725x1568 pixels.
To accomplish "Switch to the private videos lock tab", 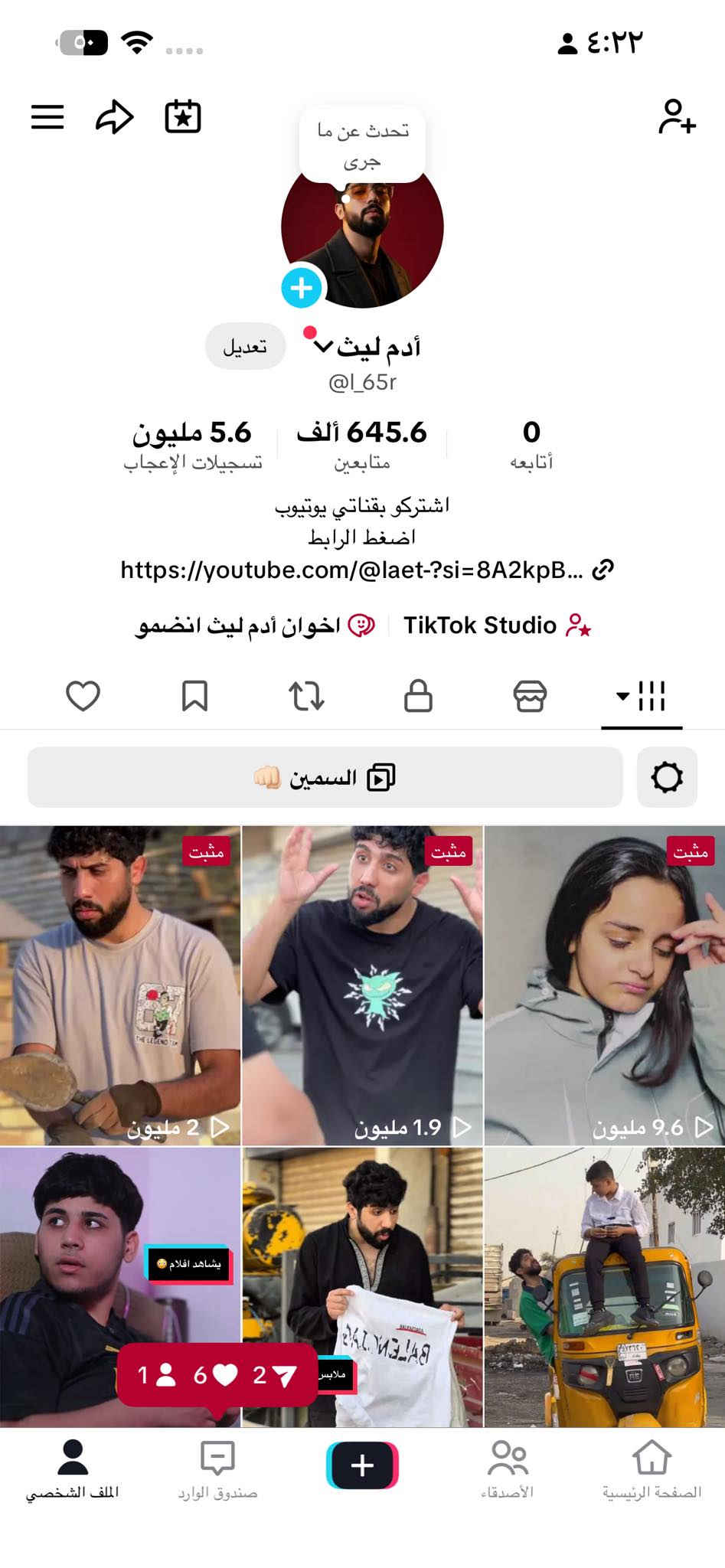I will point(418,696).
